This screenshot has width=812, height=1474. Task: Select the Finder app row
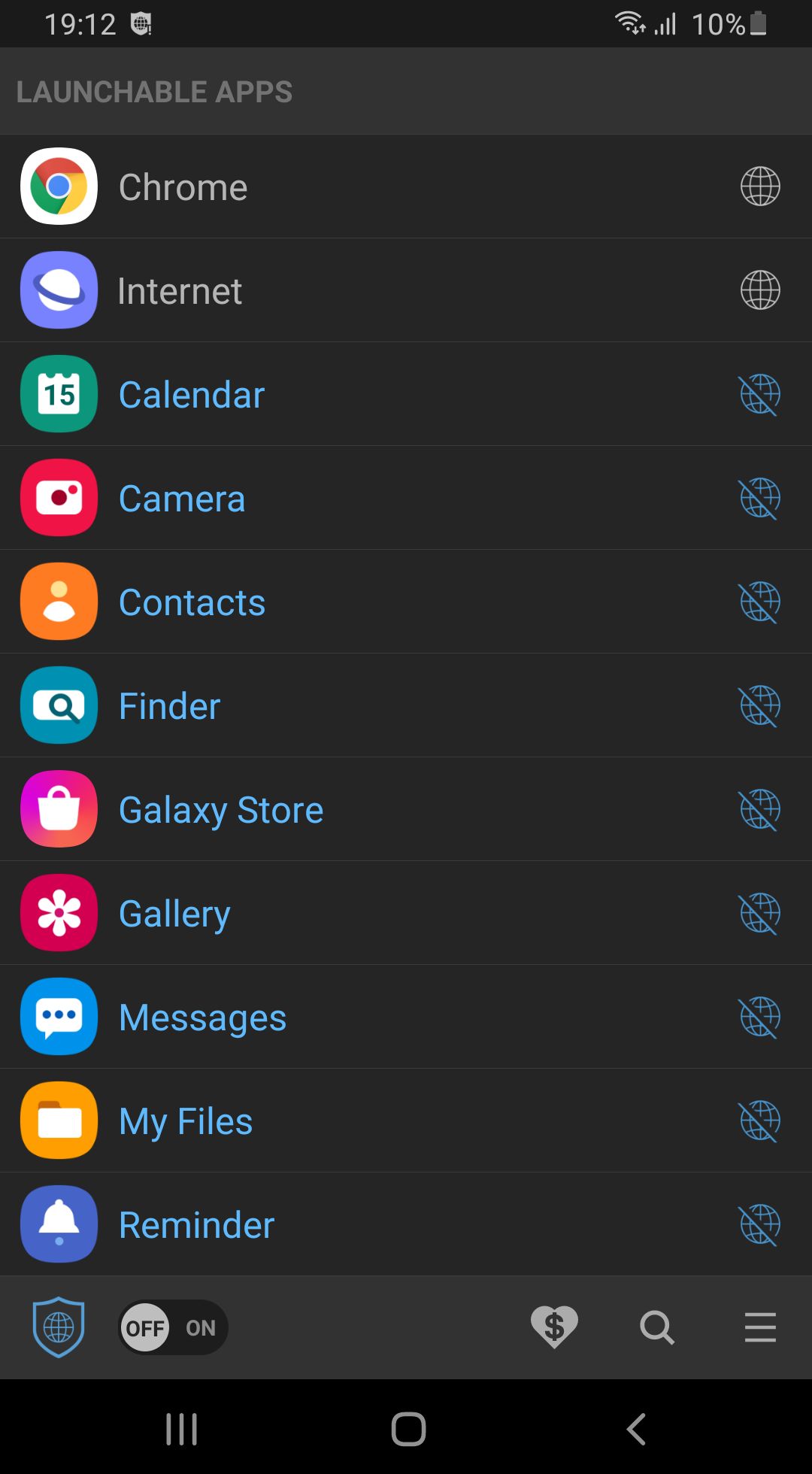pos(406,705)
